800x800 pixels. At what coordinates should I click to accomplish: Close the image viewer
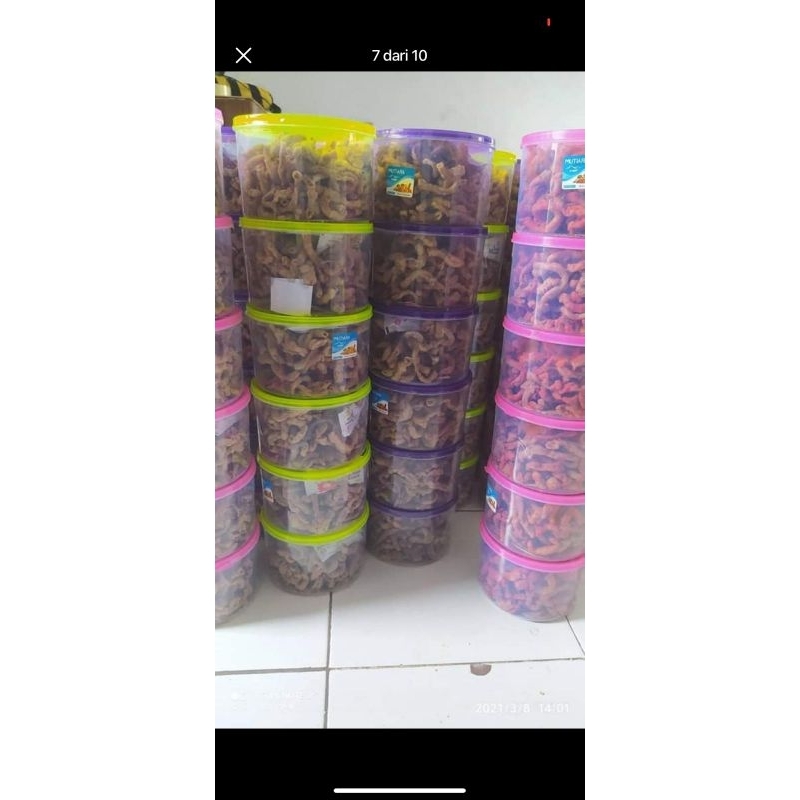coord(243,56)
